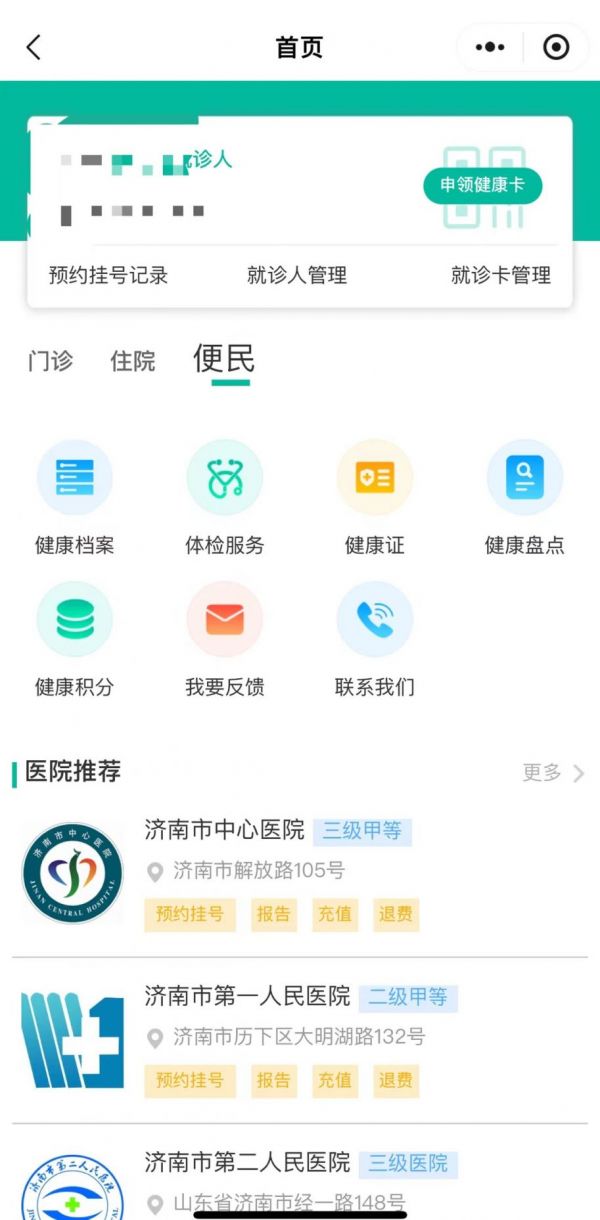
Task: Switch to the 住院 tab
Action: [133, 361]
